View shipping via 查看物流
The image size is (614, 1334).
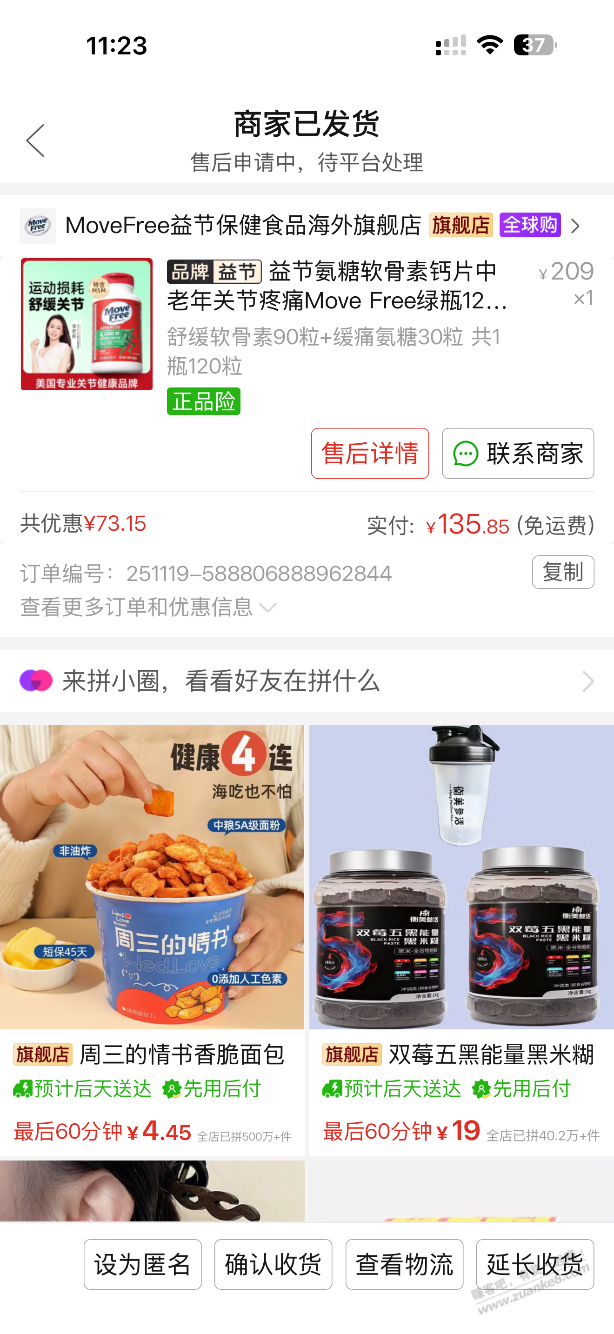tap(404, 1264)
